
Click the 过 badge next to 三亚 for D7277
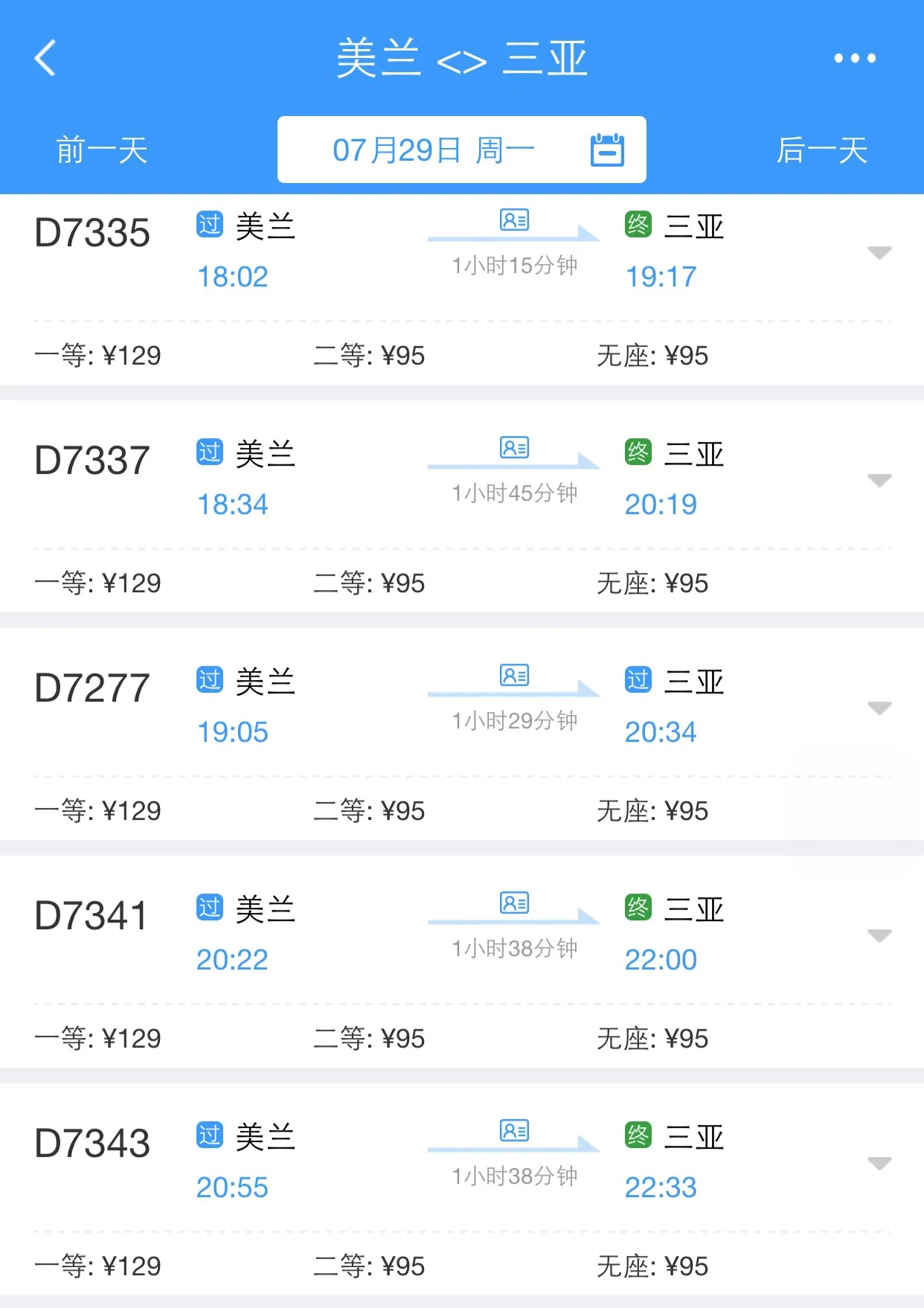tap(638, 680)
